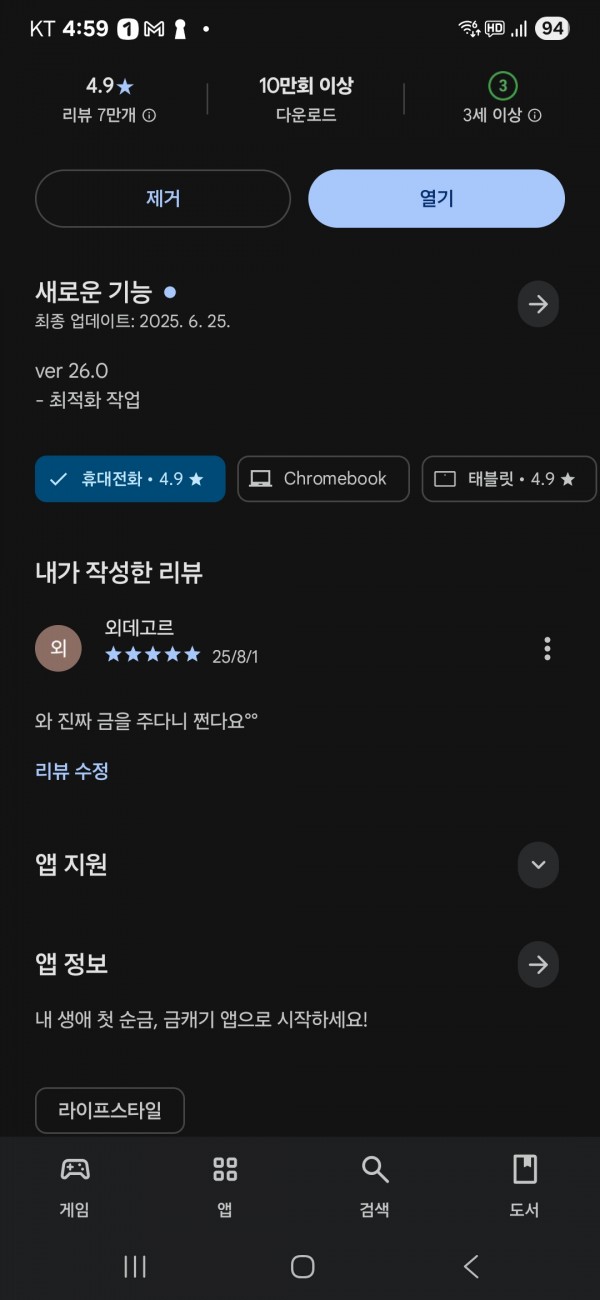Open the app with 열기 button
This screenshot has width=600, height=1300.
point(436,199)
